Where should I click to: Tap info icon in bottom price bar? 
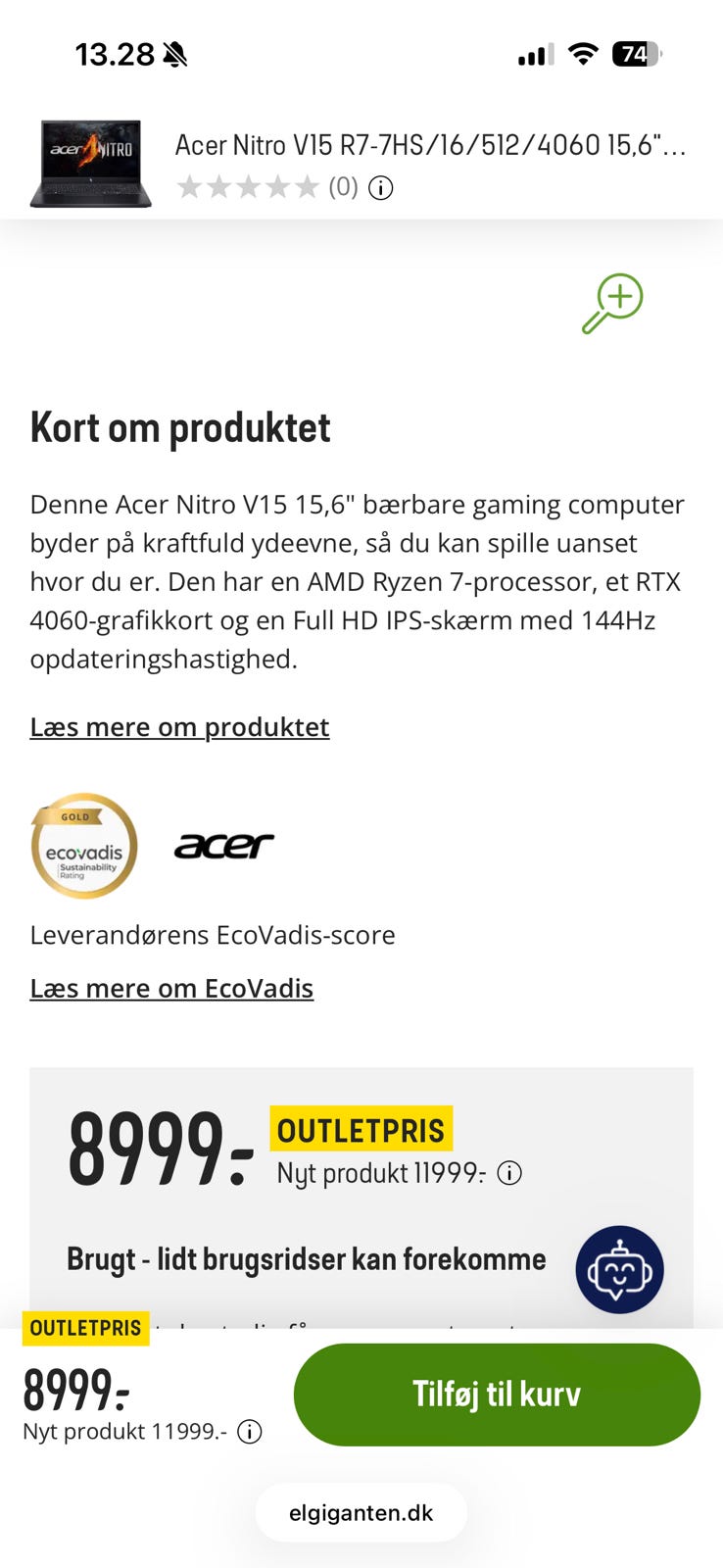[x=250, y=1432]
